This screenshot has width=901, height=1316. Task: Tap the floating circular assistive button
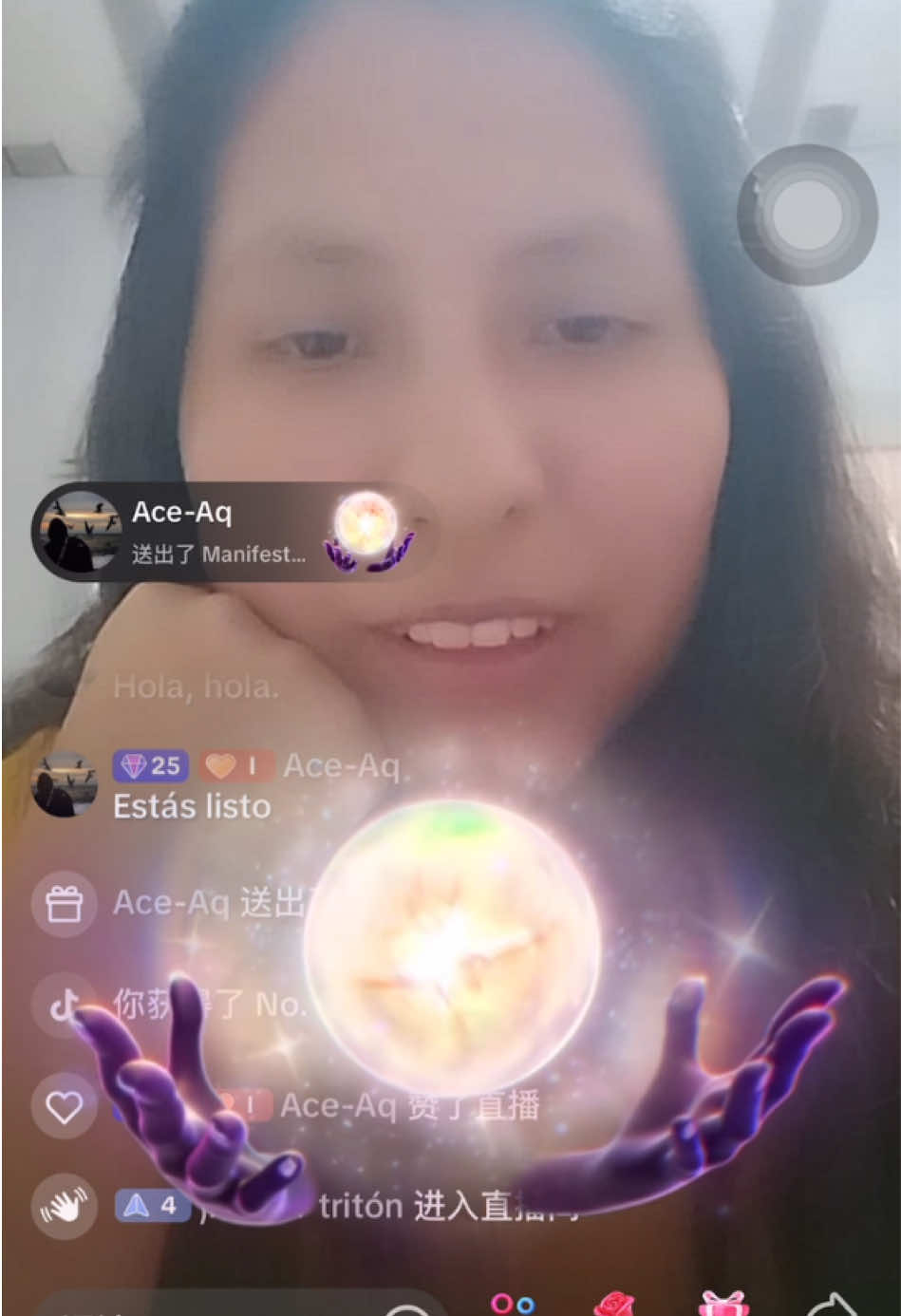coord(807,215)
